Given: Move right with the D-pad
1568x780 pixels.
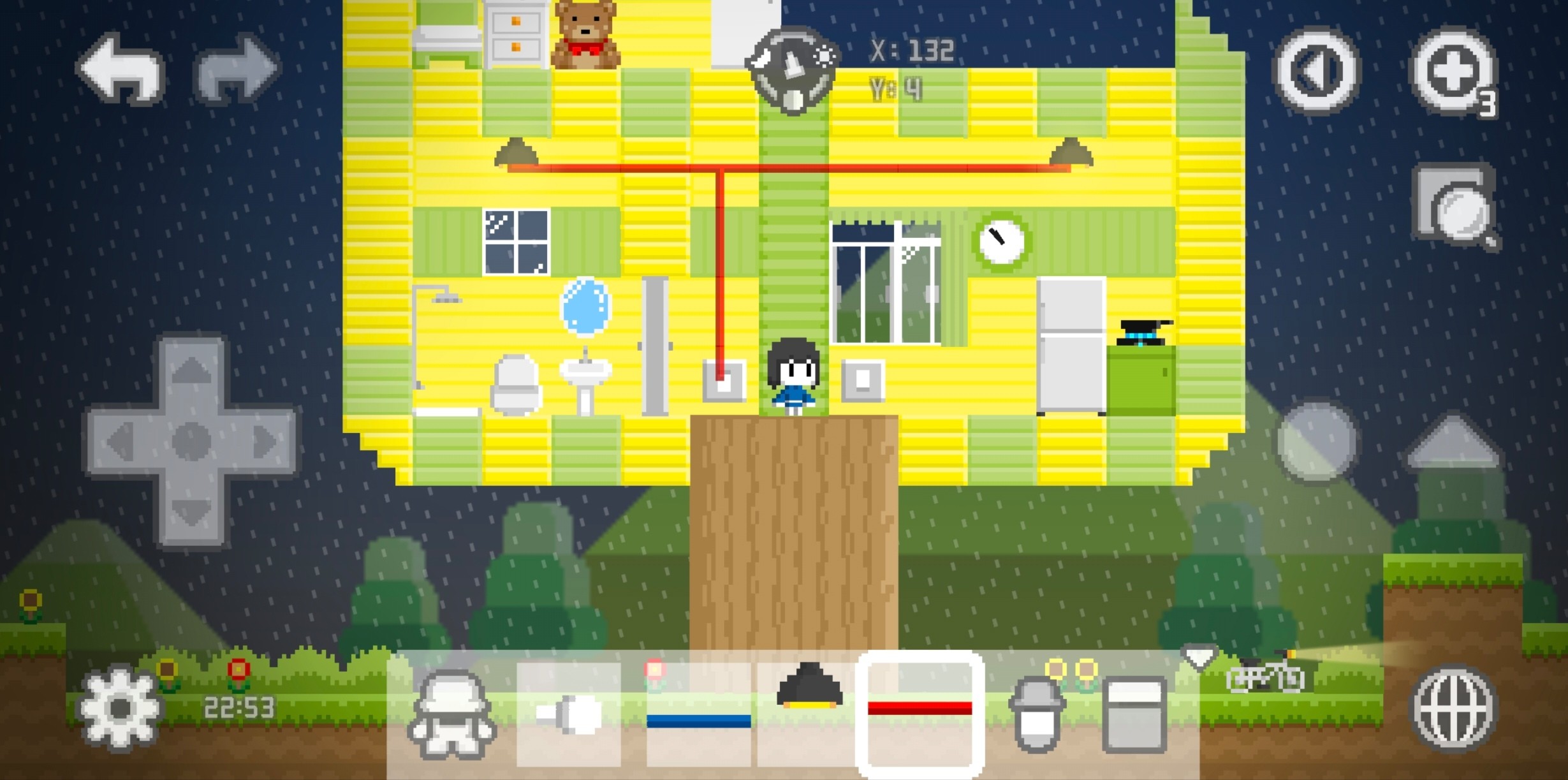Looking at the screenshot, I should pyautogui.click(x=265, y=441).
